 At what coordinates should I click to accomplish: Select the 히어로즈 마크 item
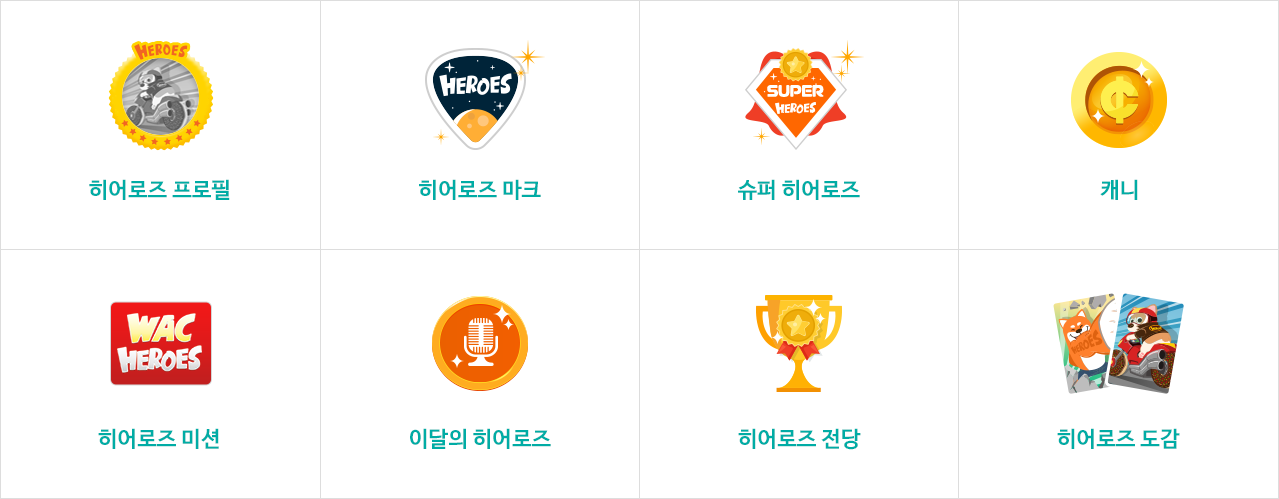click(x=480, y=125)
